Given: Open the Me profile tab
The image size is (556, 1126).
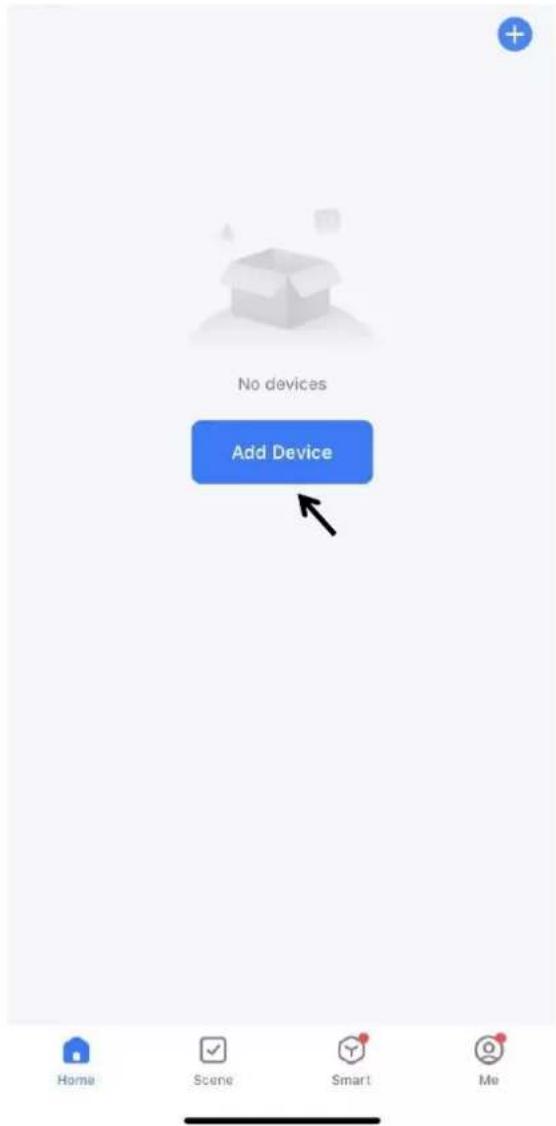Looking at the screenshot, I should click(x=489, y=1060).
